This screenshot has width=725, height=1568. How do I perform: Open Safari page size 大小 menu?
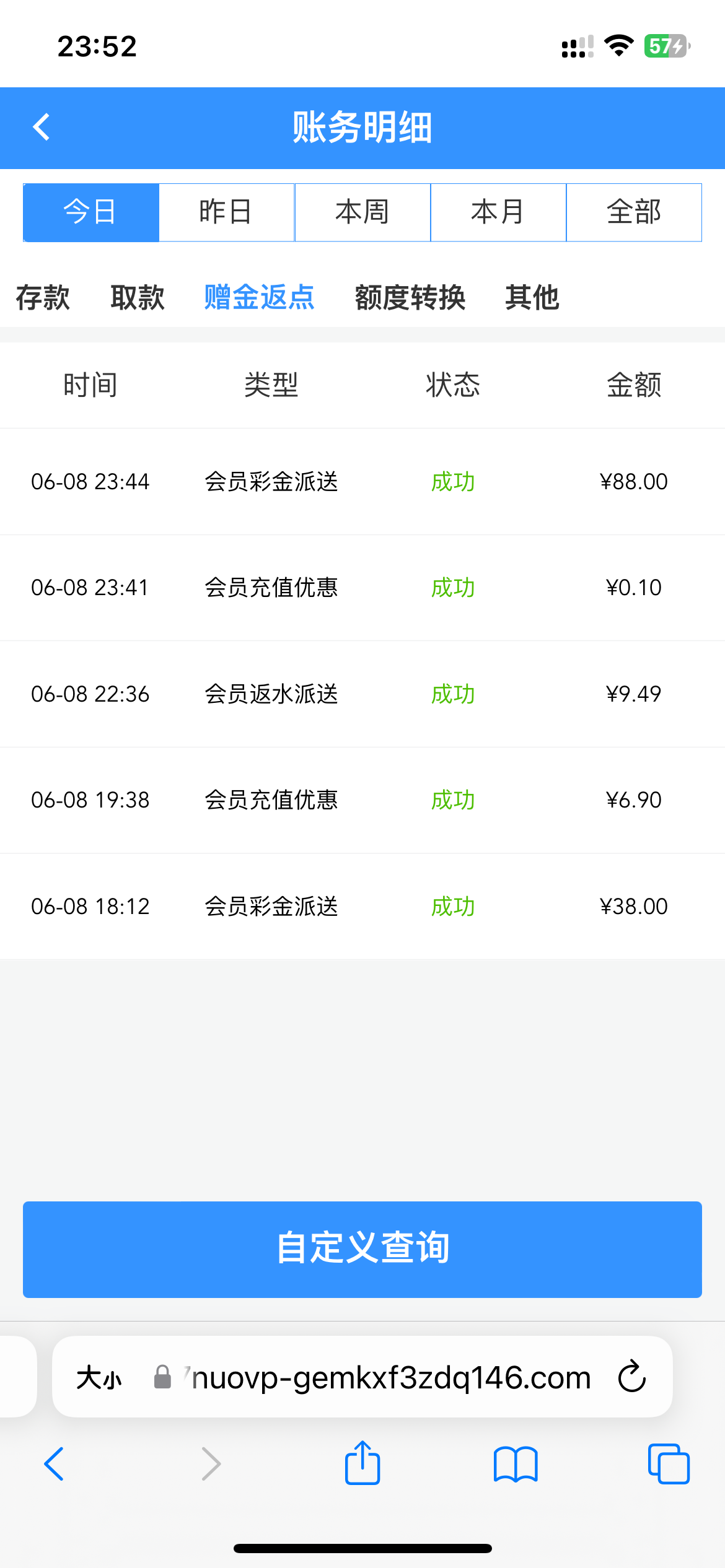coord(99,1378)
